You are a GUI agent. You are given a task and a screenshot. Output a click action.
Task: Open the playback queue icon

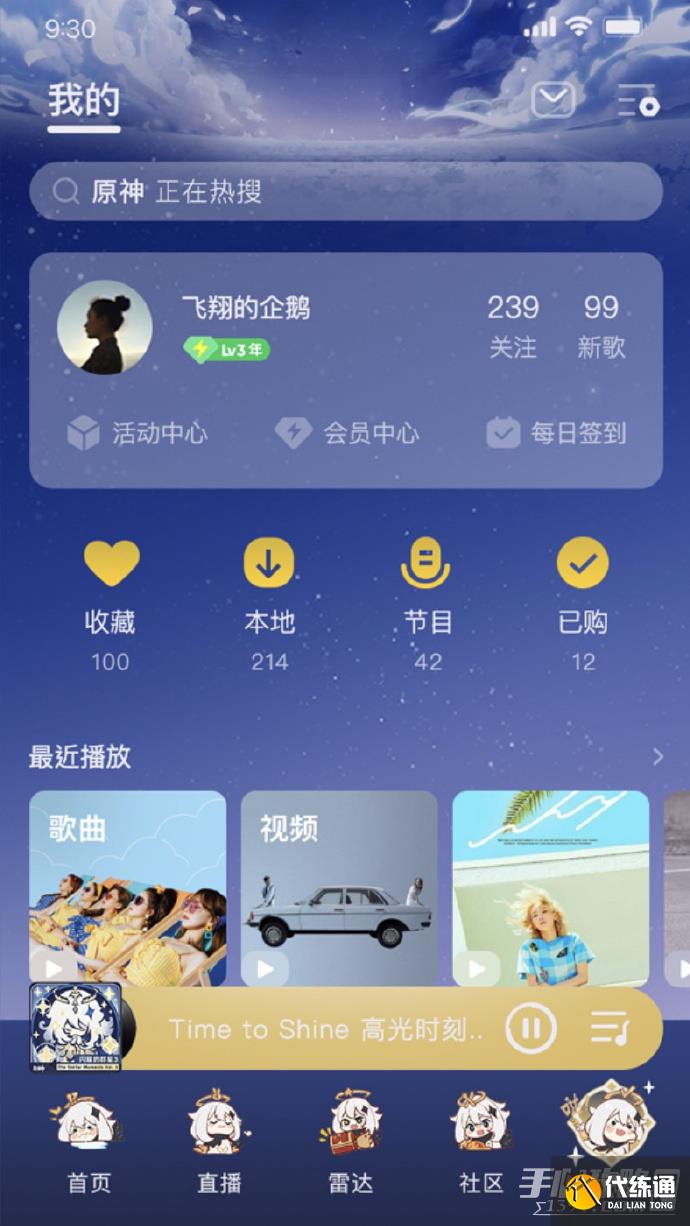(x=609, y=1028)
